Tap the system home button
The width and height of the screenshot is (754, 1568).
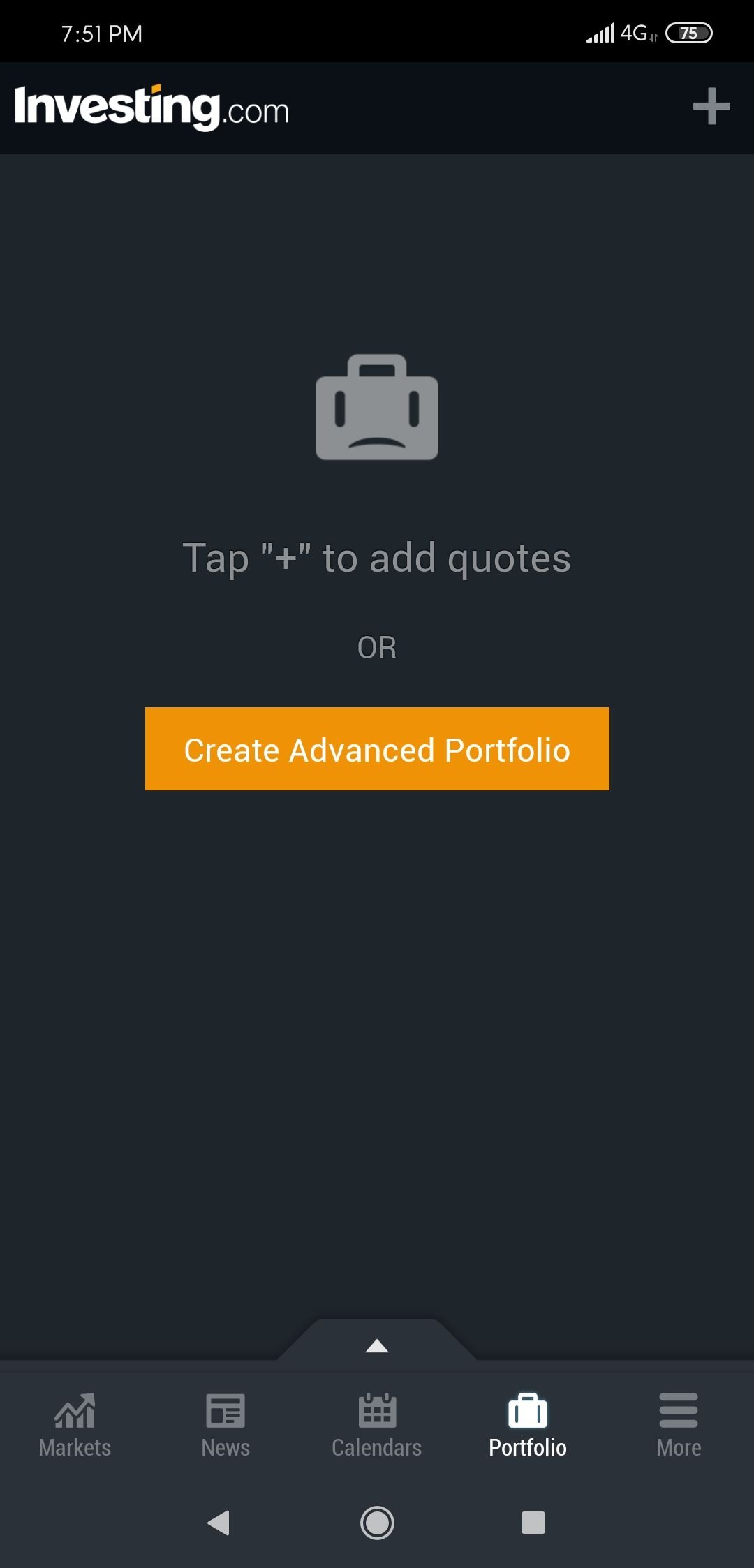pos(377,1523)
